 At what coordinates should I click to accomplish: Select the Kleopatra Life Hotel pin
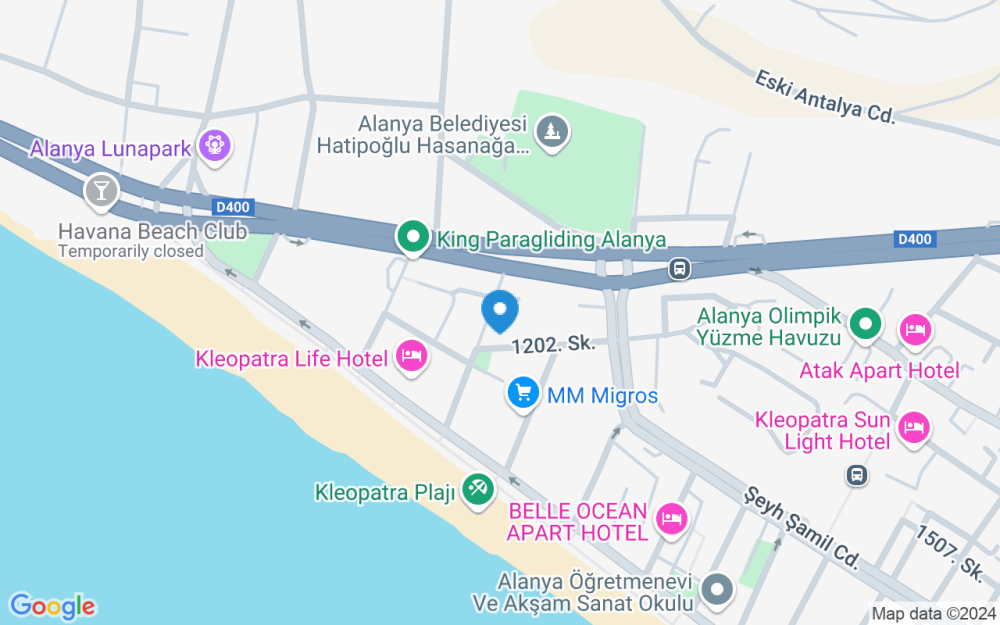(x=412, y=356)
